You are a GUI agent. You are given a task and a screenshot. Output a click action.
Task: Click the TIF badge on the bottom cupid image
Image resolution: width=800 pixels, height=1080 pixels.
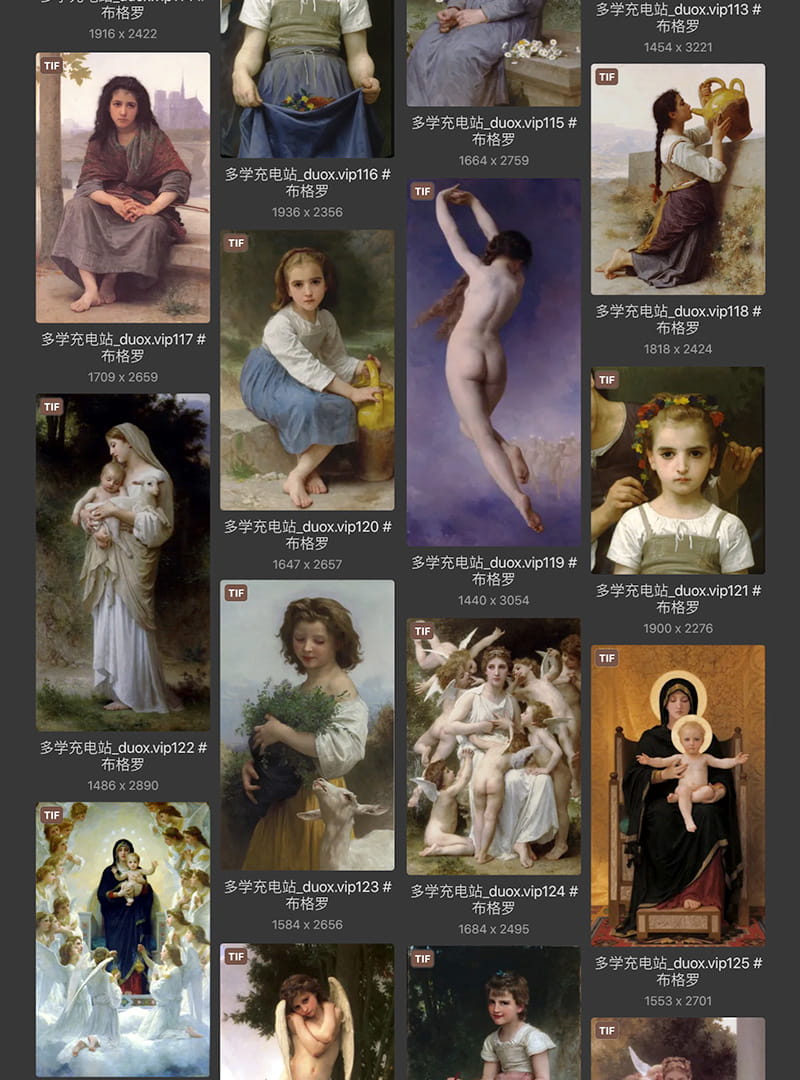237,955
